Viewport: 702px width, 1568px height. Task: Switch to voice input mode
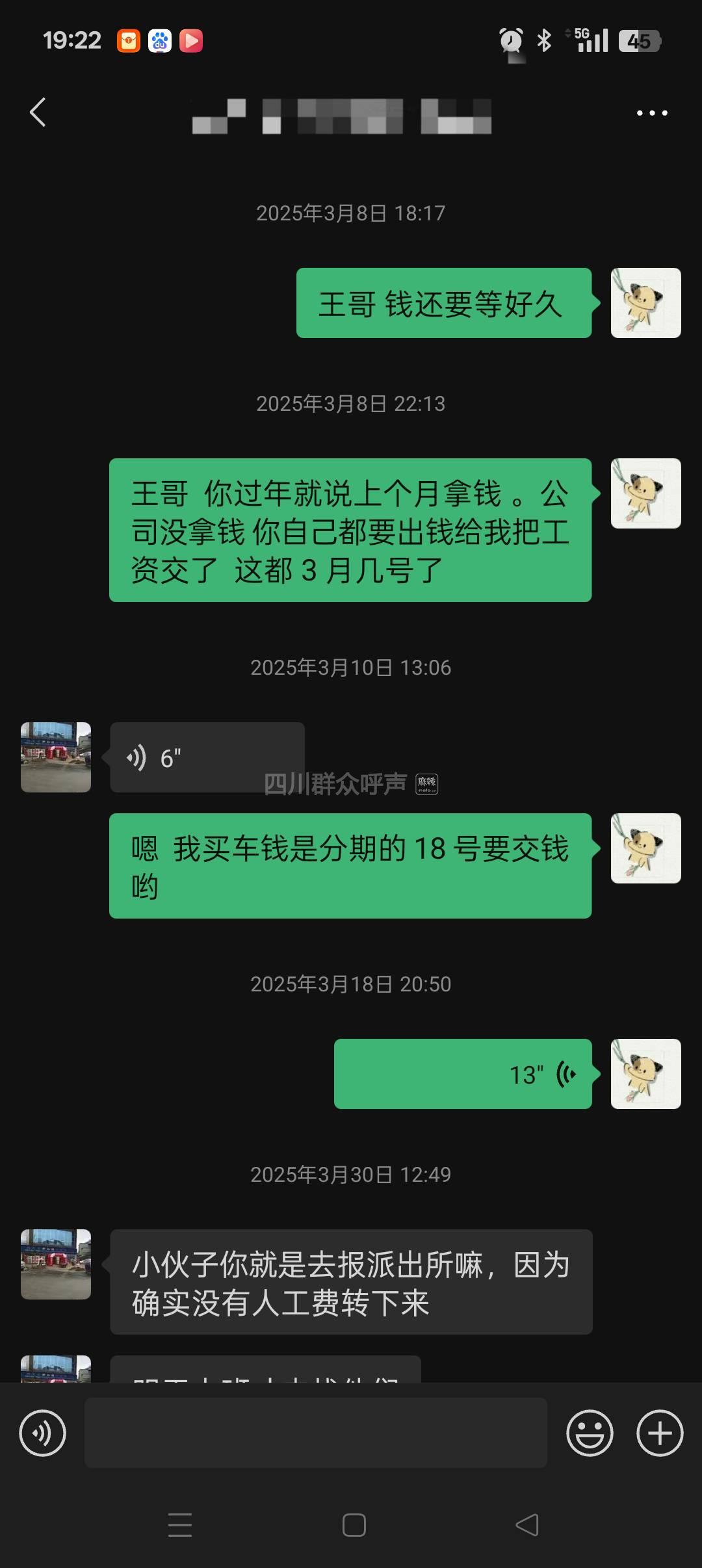pos(43,1433)
